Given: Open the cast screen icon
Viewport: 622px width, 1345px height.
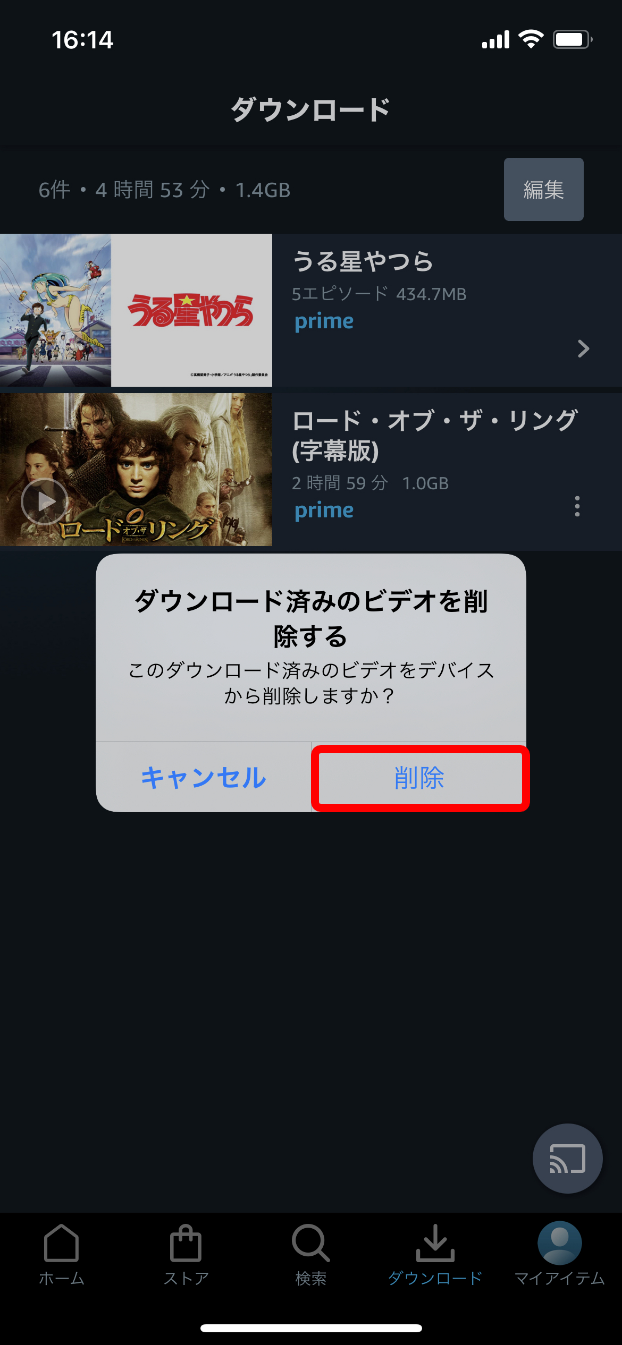Looking at the screenshot, I should pos(567,1159).
